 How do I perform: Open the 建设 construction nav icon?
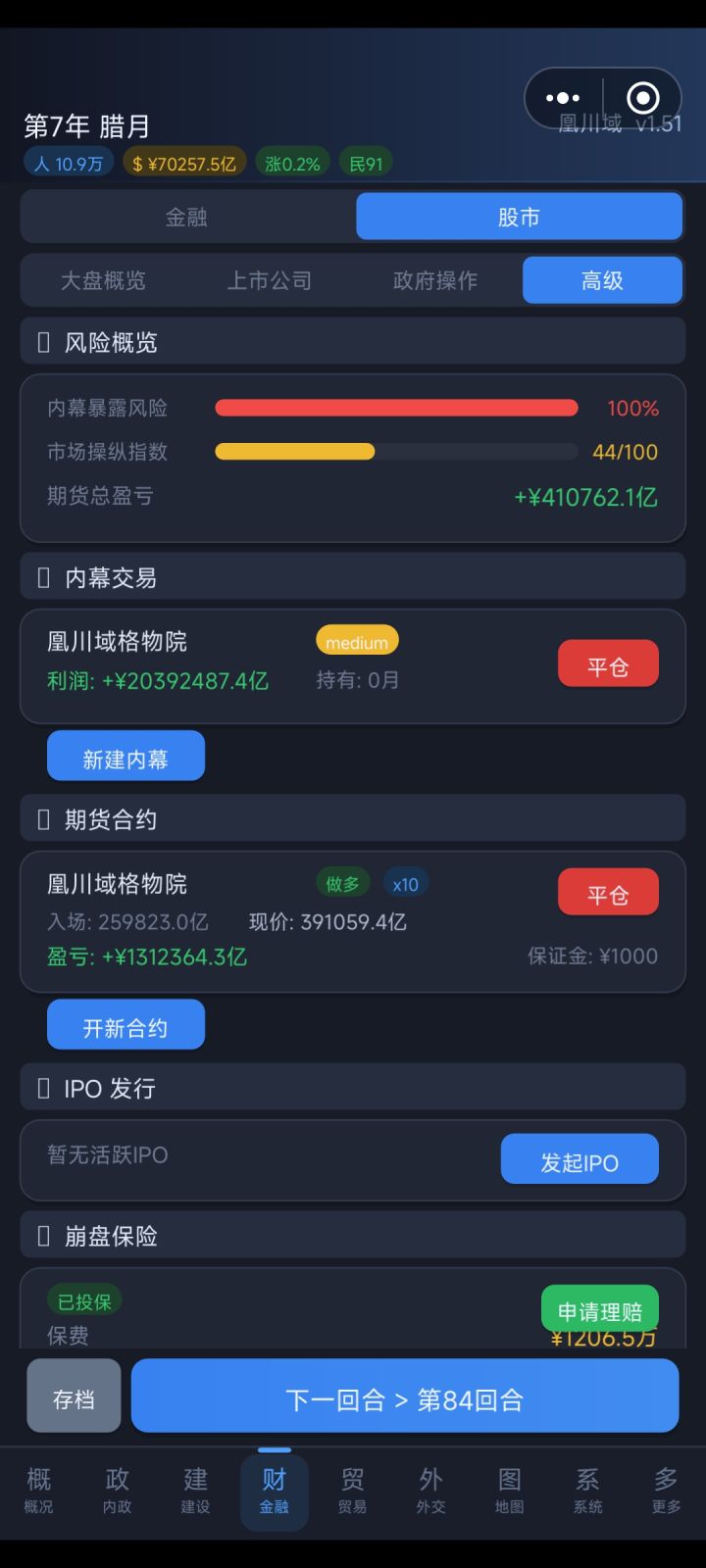(x=194, y=1490)
